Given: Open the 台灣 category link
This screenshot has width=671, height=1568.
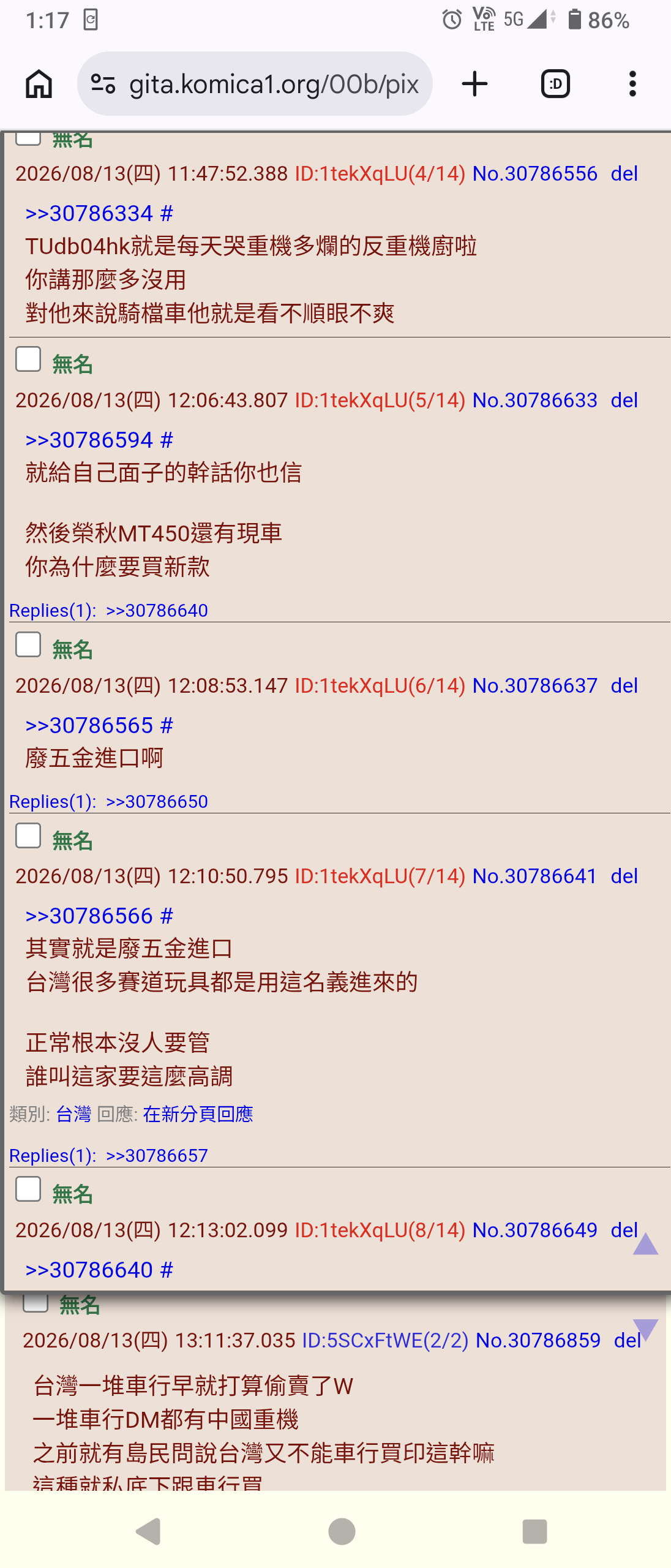Looking at the screenshot, I should point(73,1114).
